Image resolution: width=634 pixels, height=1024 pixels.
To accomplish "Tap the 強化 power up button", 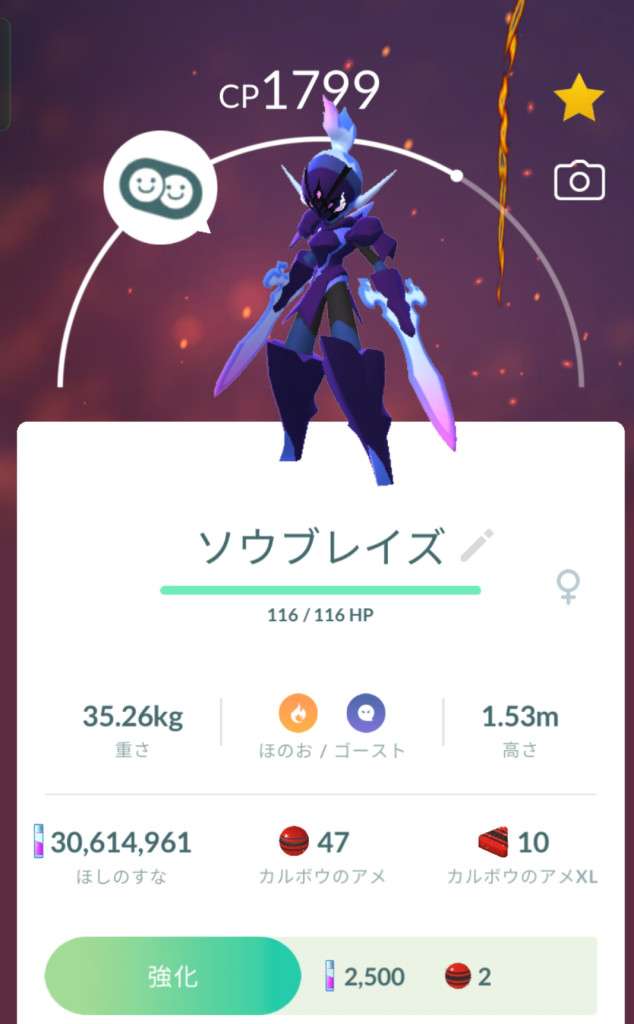I will (172, 976).
